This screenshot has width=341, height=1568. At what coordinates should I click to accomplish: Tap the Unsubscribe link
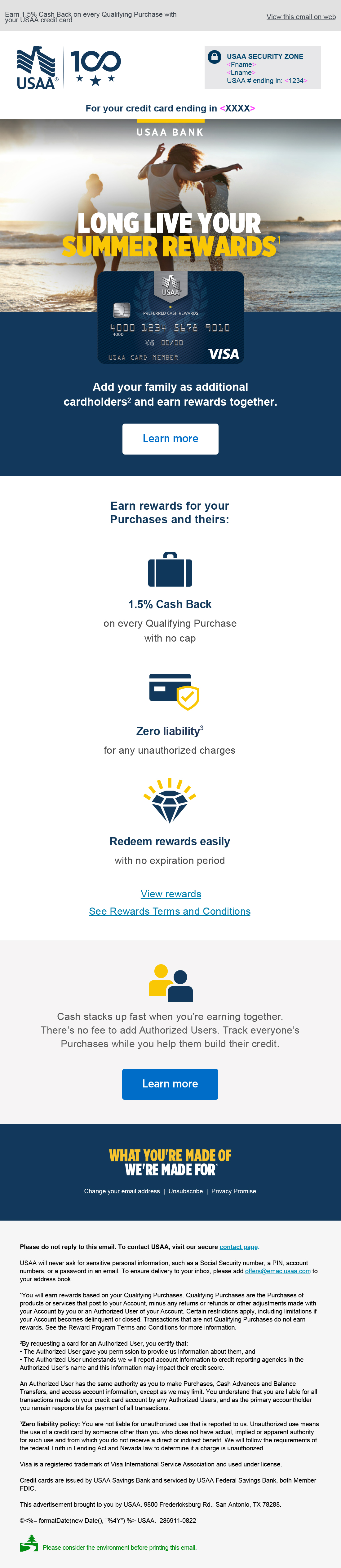tap(185, 1191)
